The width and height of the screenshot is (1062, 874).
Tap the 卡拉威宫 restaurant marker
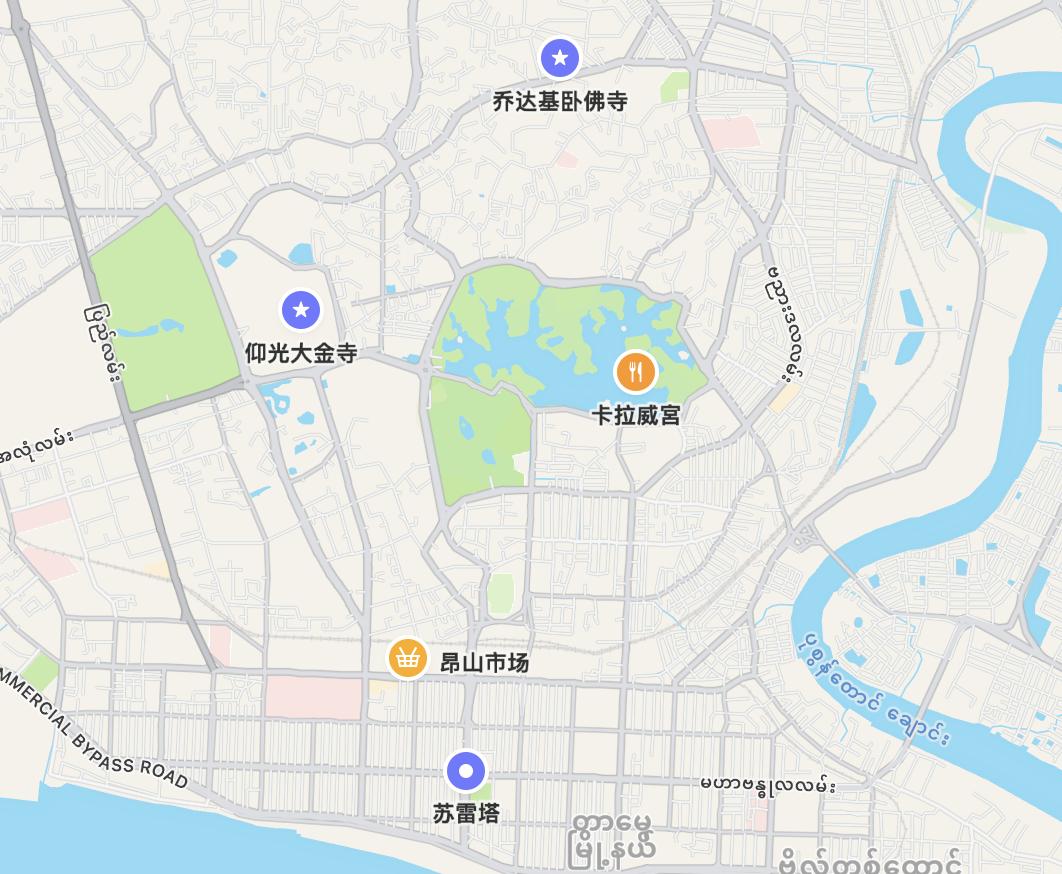tap(635, 373)
